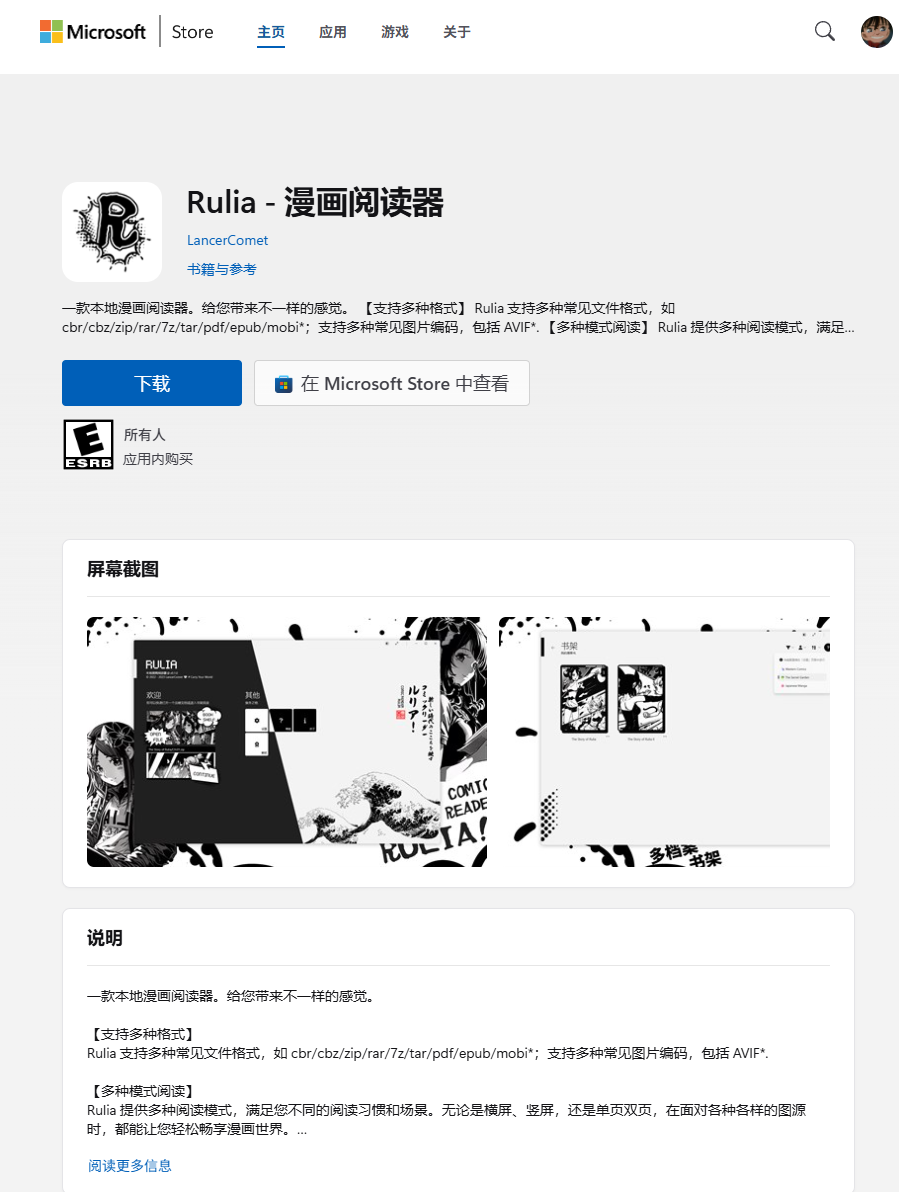Open the search icon in the header
This screenshot has width=899, height=1192.
point(824,31)
